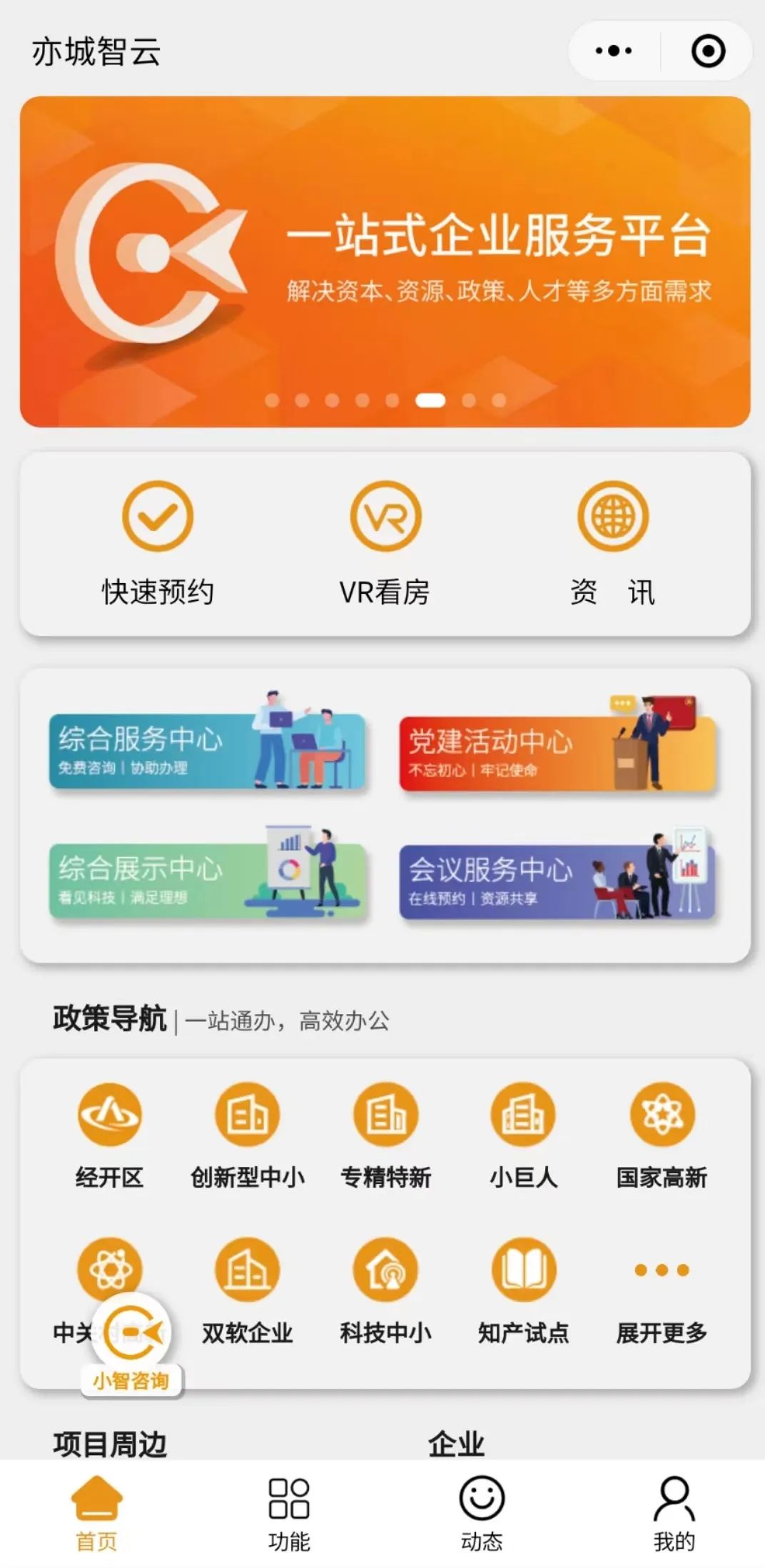This screenshot has height=1568, width=765.
Task: Open the mini program more options menu
Action: click(x=614, y=51)
